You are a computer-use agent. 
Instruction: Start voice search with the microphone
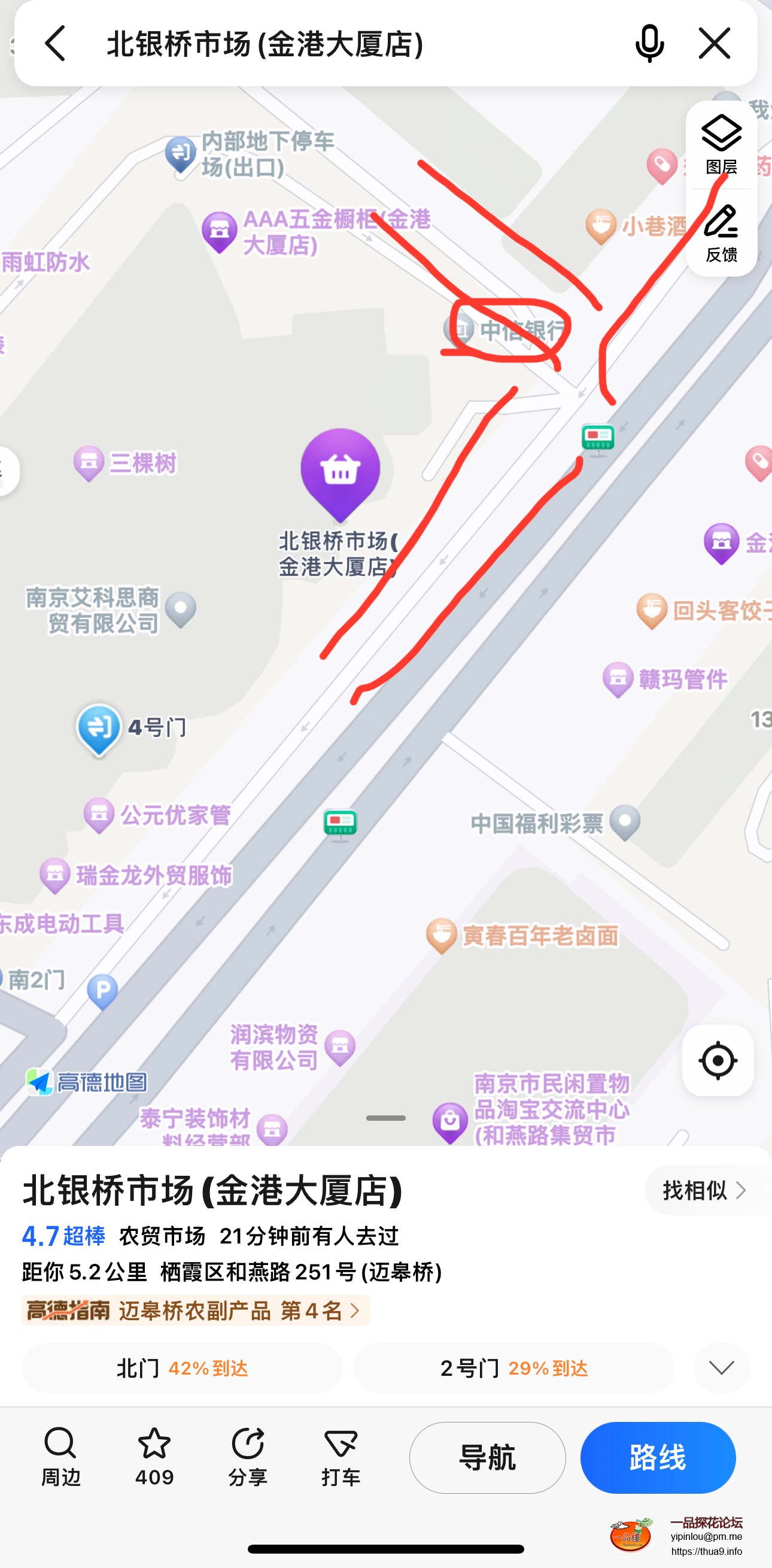tap(649, 44)
